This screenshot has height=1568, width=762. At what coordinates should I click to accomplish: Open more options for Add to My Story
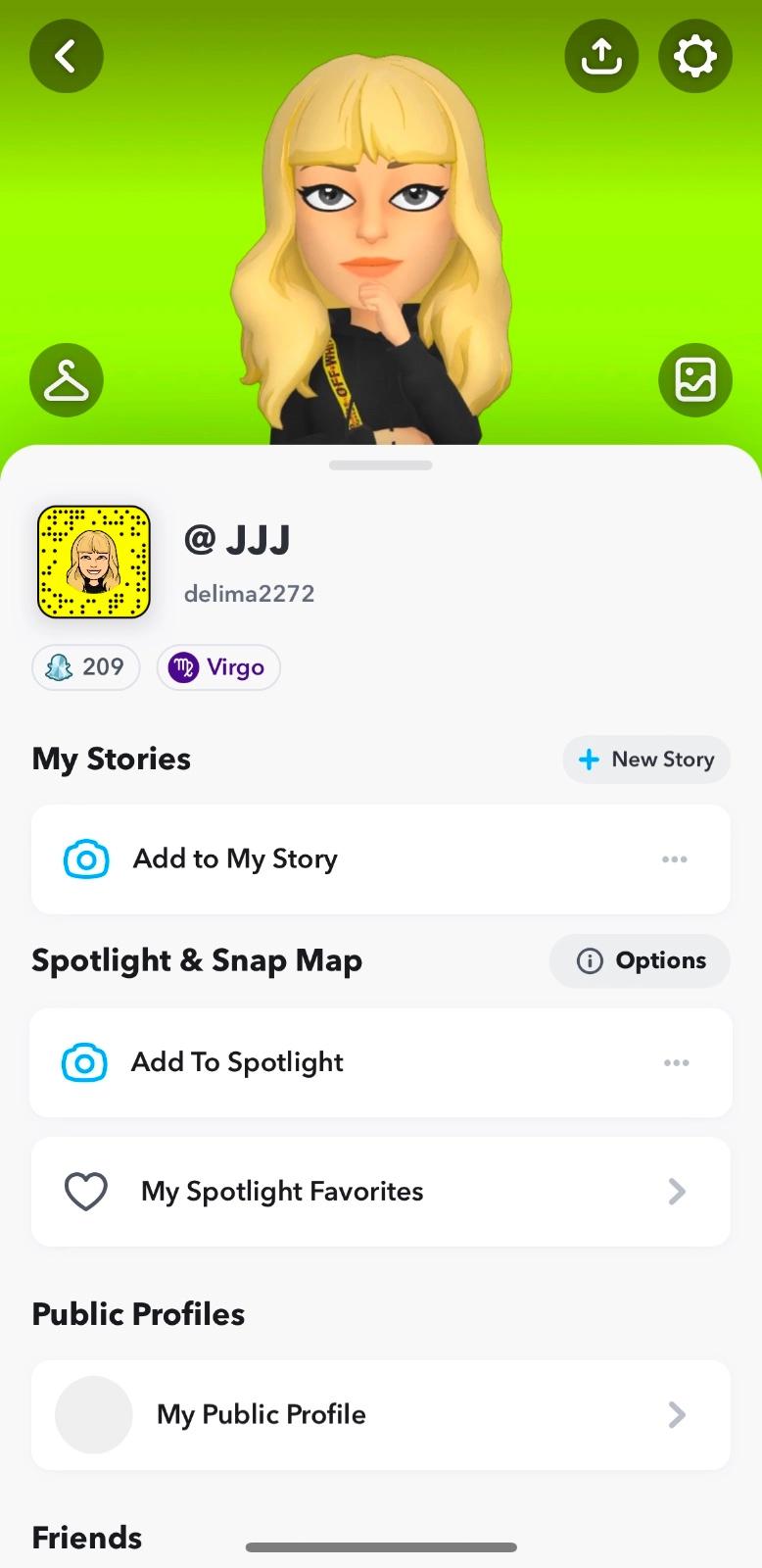674,859
